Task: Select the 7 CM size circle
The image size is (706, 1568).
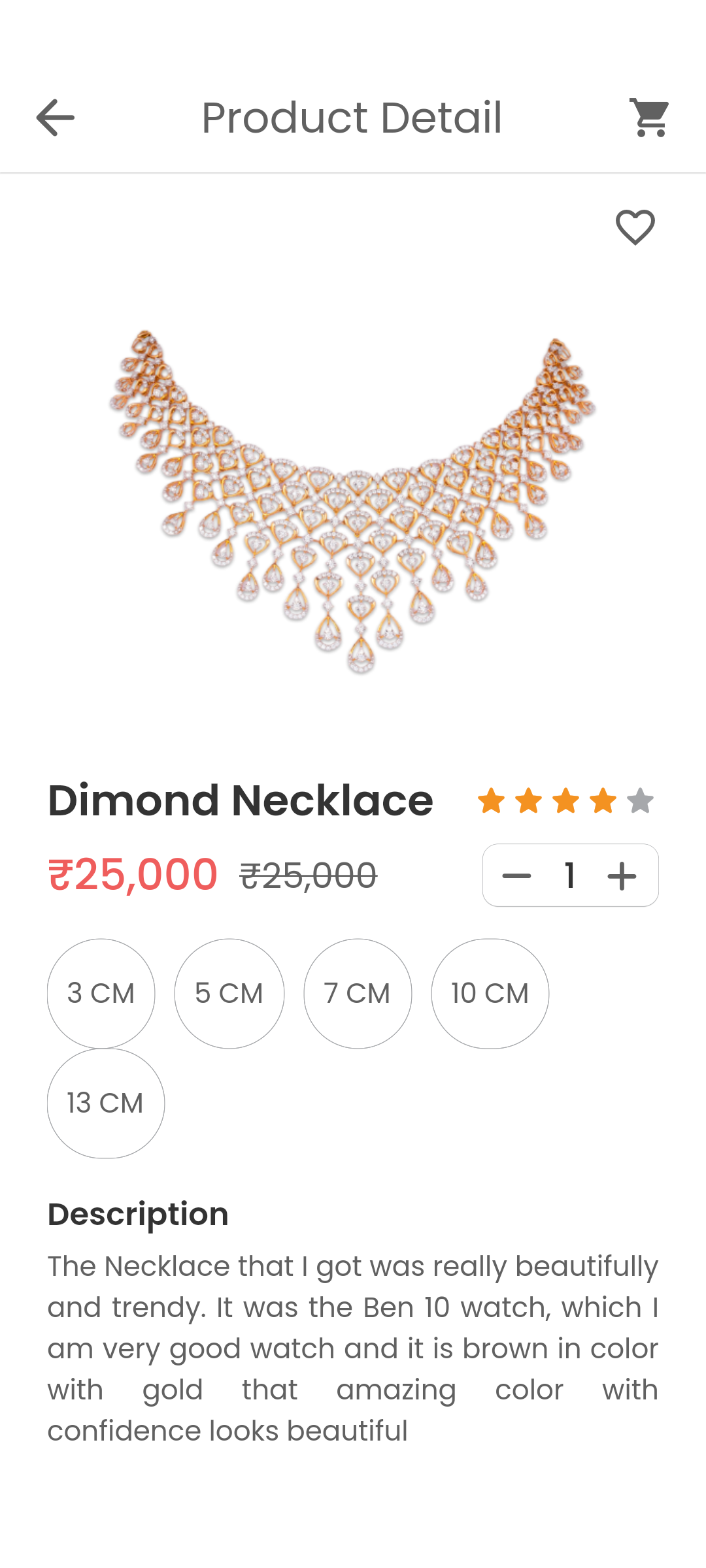Action: click(358, 992)
